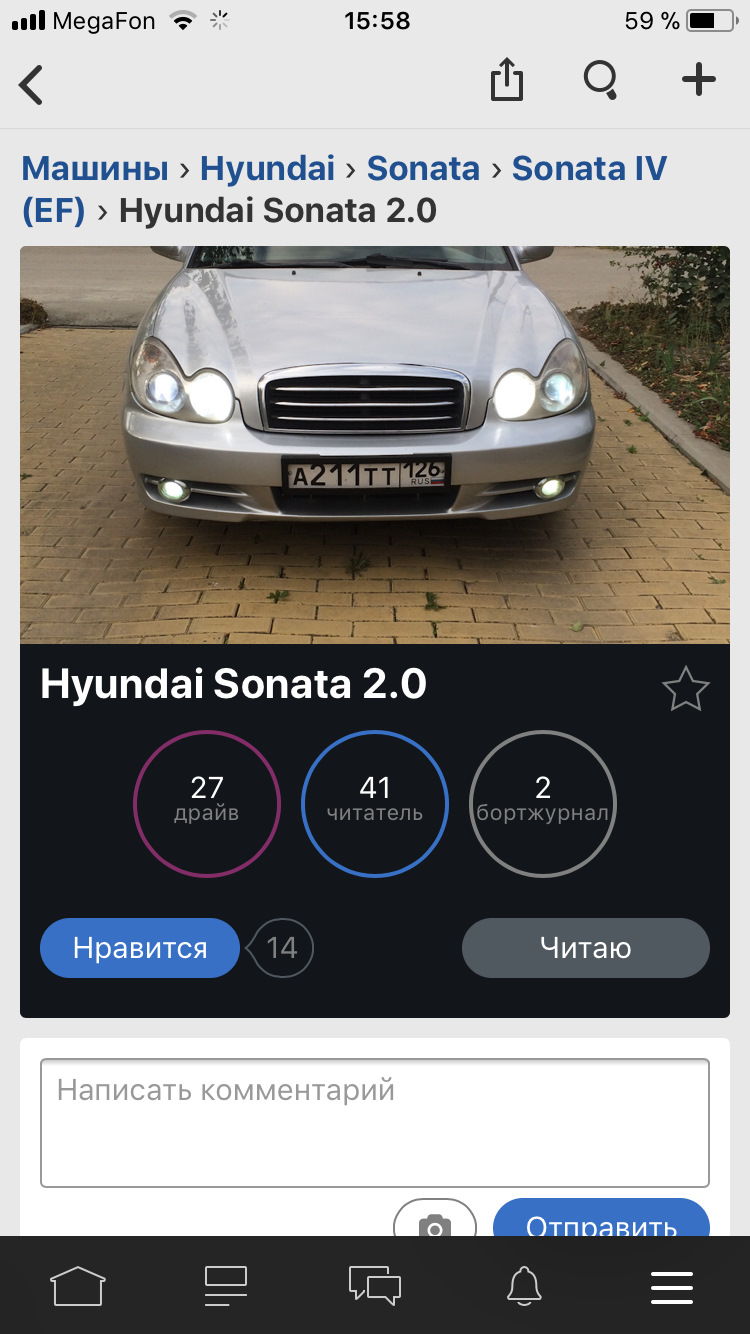Screen dimensions: 750x1334
Task: Open the Машины breadcrumb link
Action: tap(95, 168)
